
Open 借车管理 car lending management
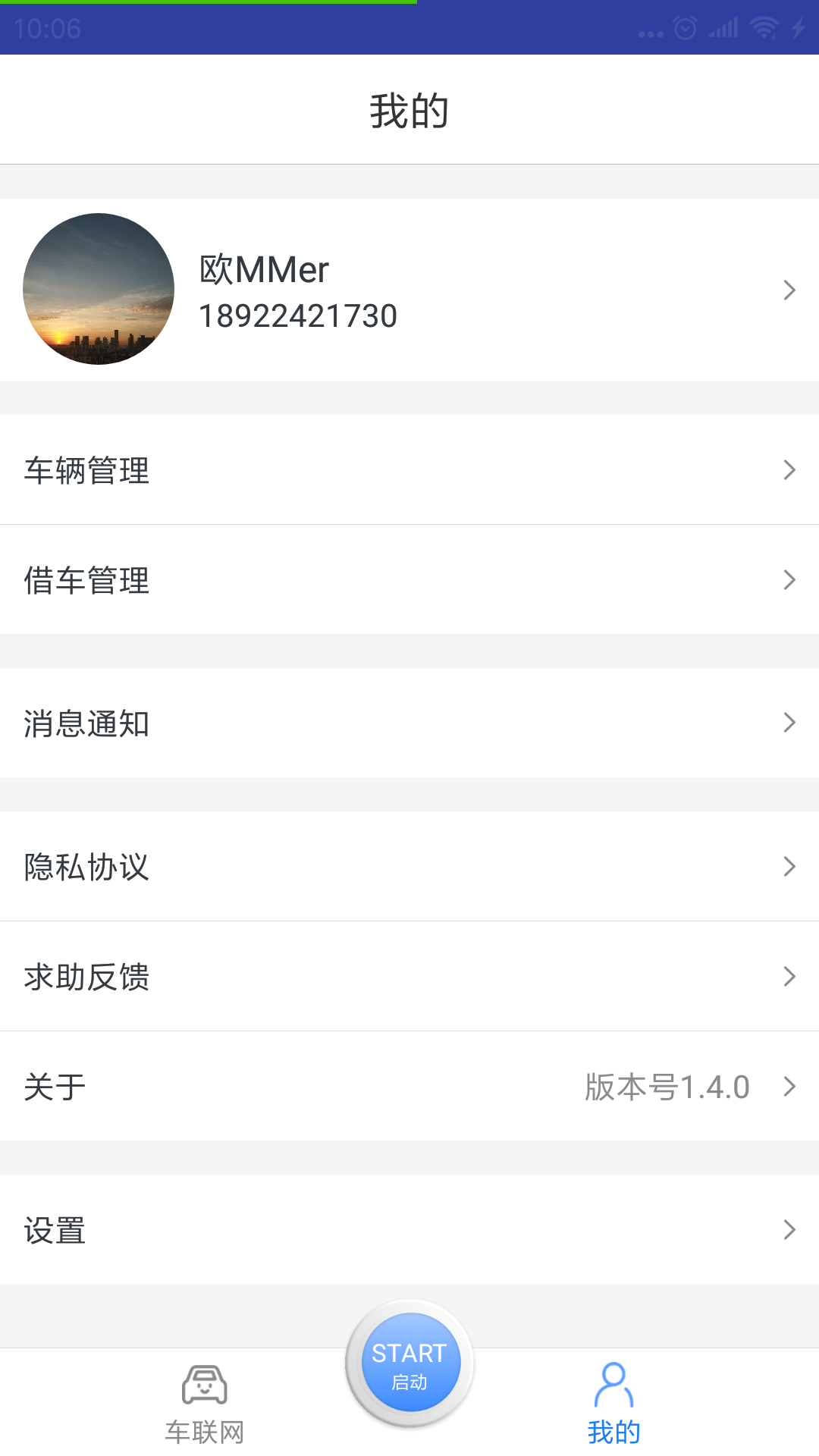coord(409,580)
